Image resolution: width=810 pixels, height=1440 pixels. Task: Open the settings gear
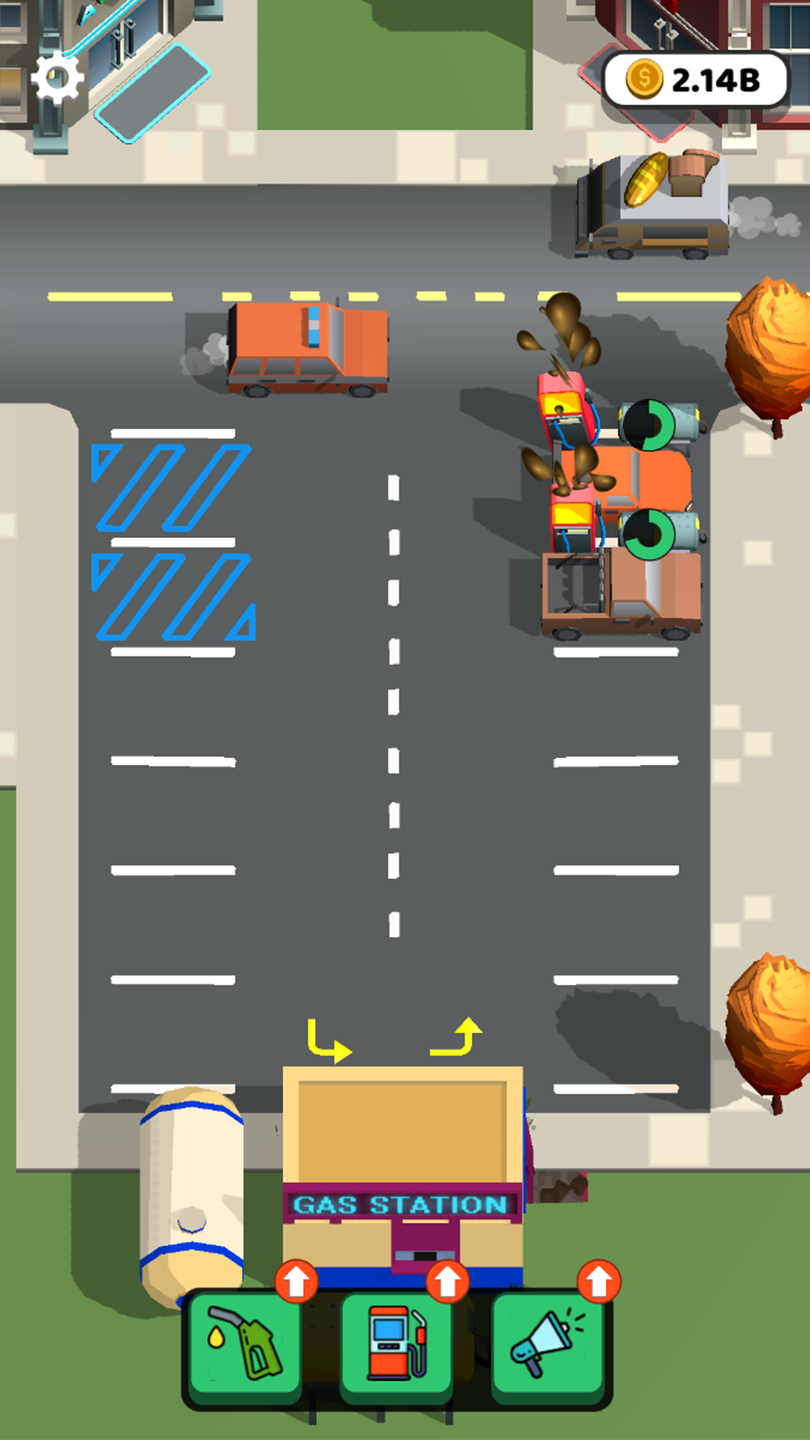(x=57, y=78)
